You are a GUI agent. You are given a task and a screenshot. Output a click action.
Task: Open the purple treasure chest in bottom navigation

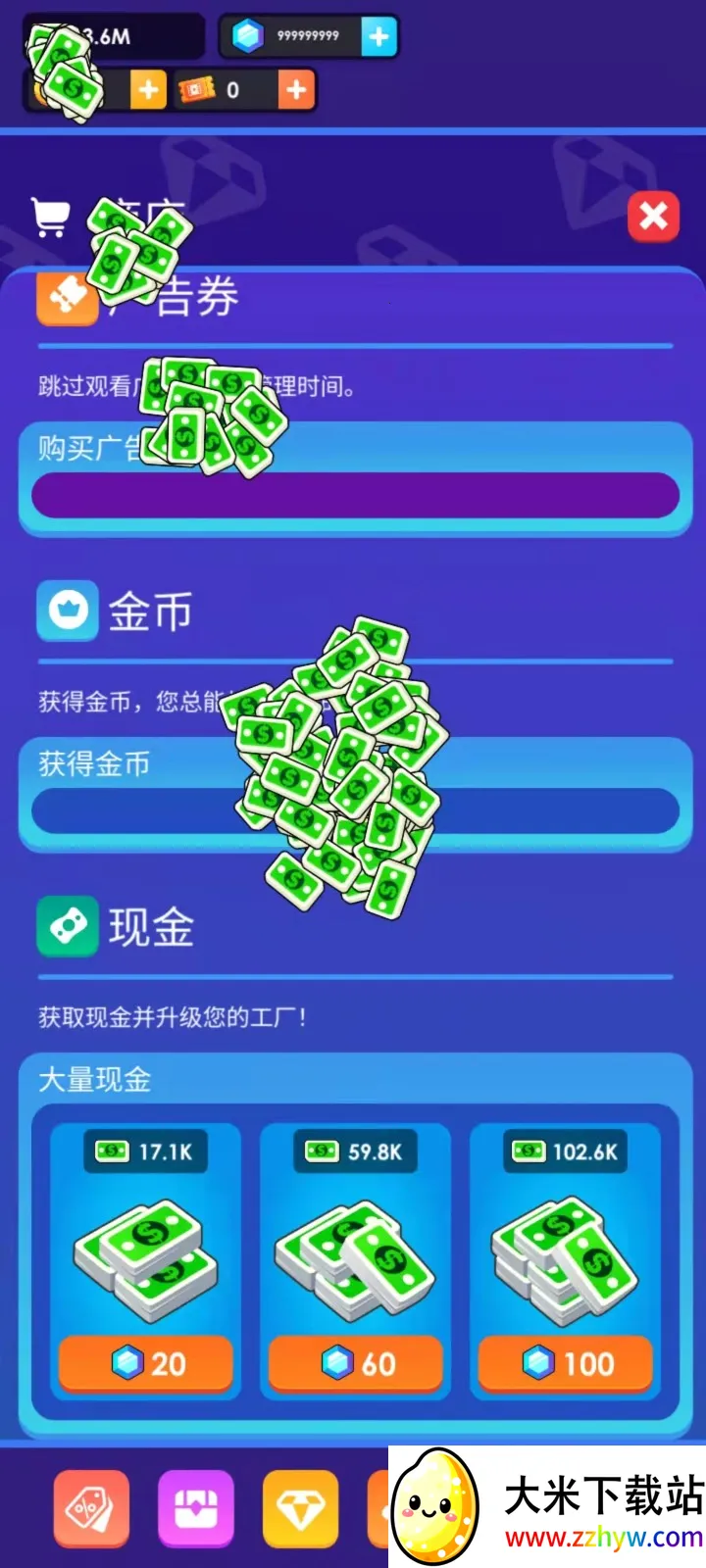pos(196,1509)
